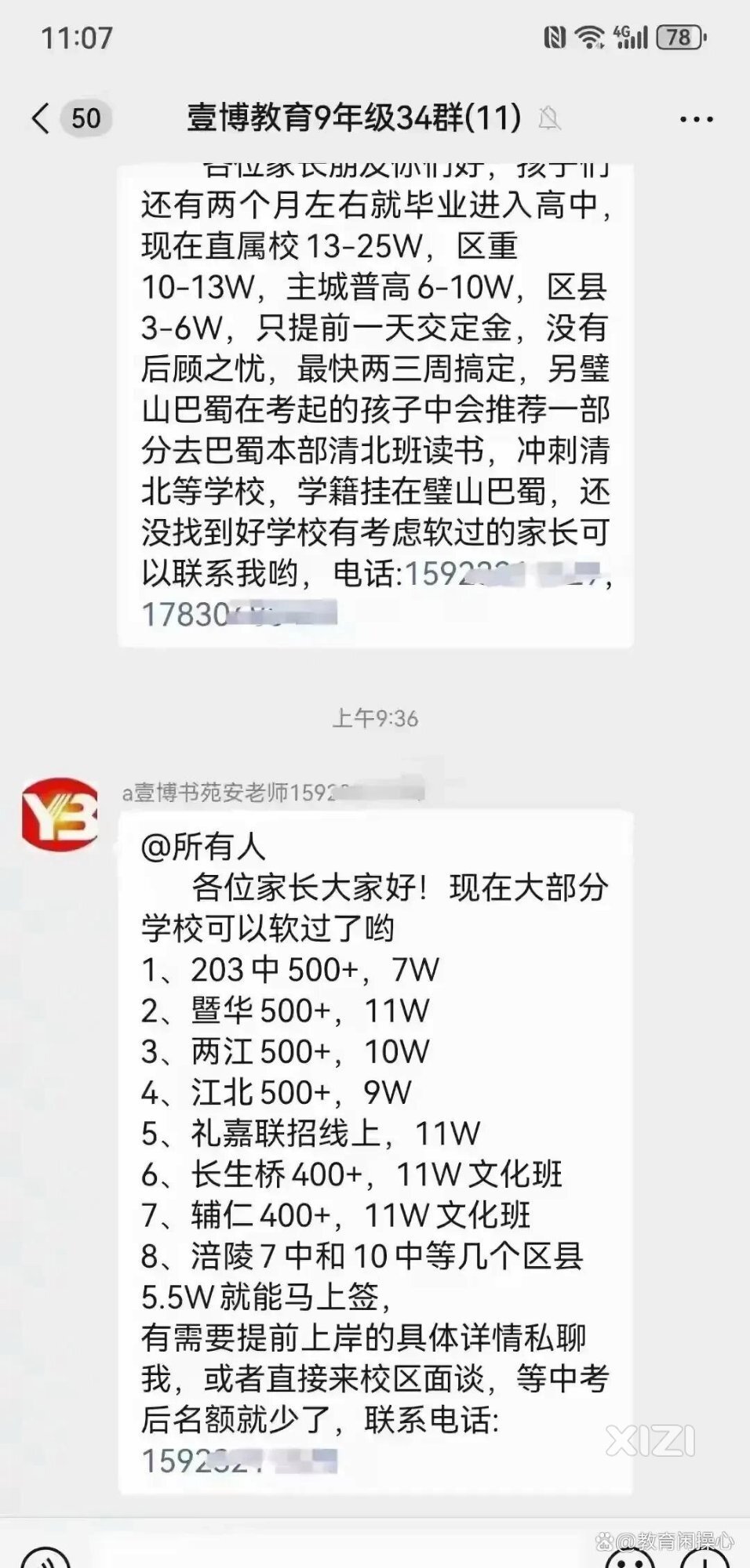Switch to voice input at the bottom left

(46, 1559)
